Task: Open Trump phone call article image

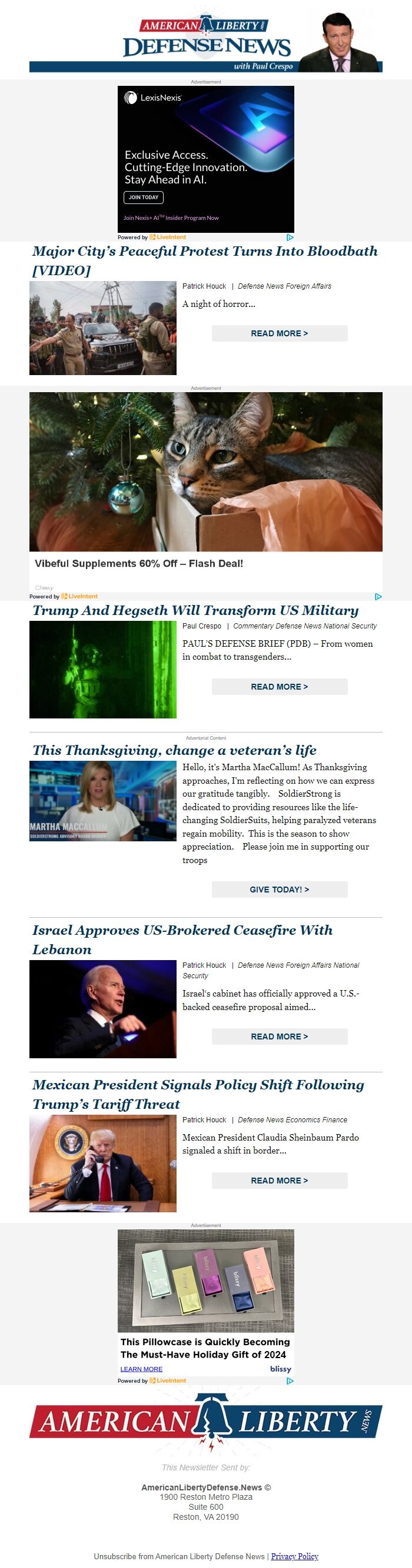Action: coord(103,1164)
